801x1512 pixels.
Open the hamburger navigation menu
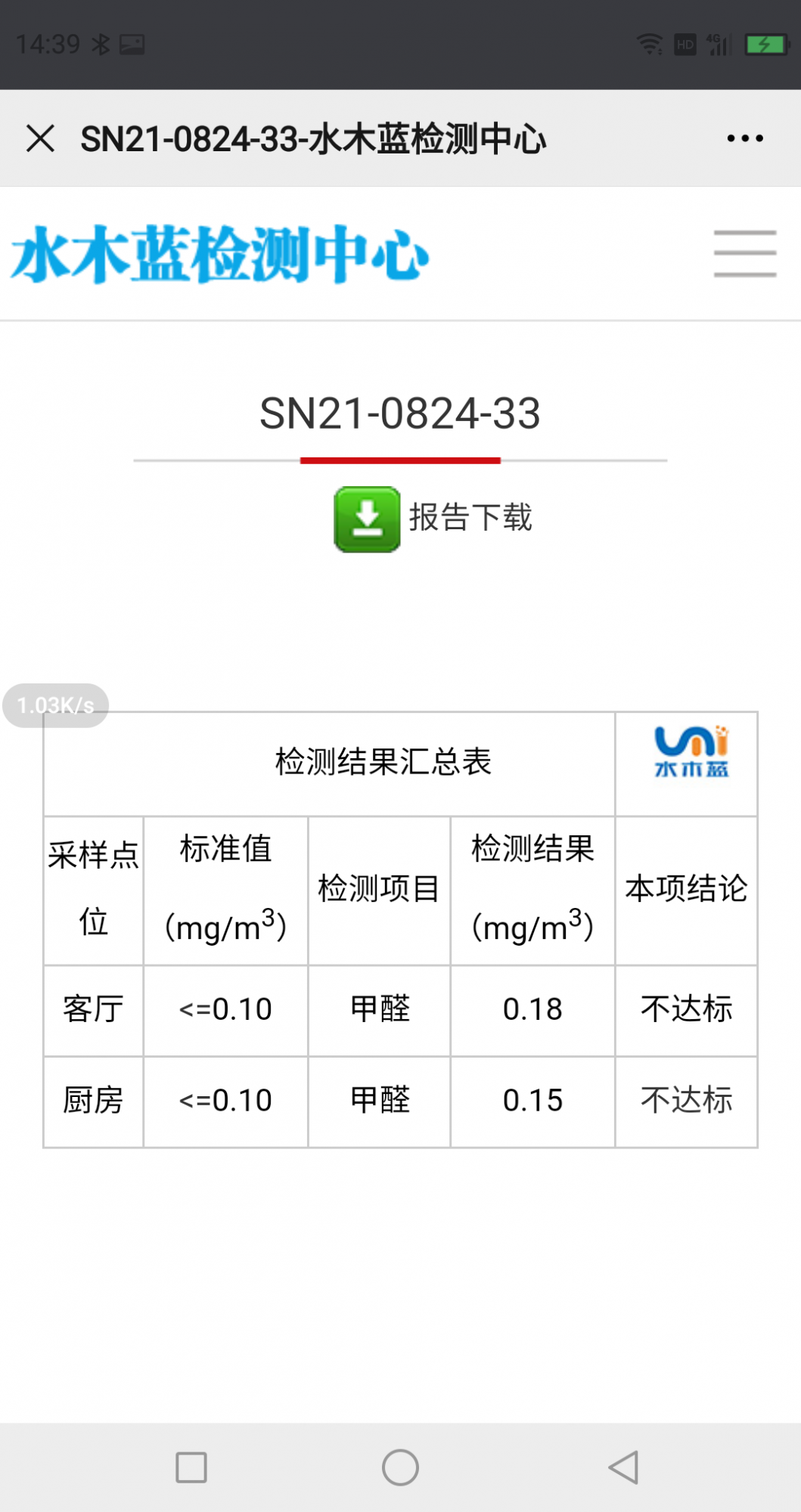point(745,254)
